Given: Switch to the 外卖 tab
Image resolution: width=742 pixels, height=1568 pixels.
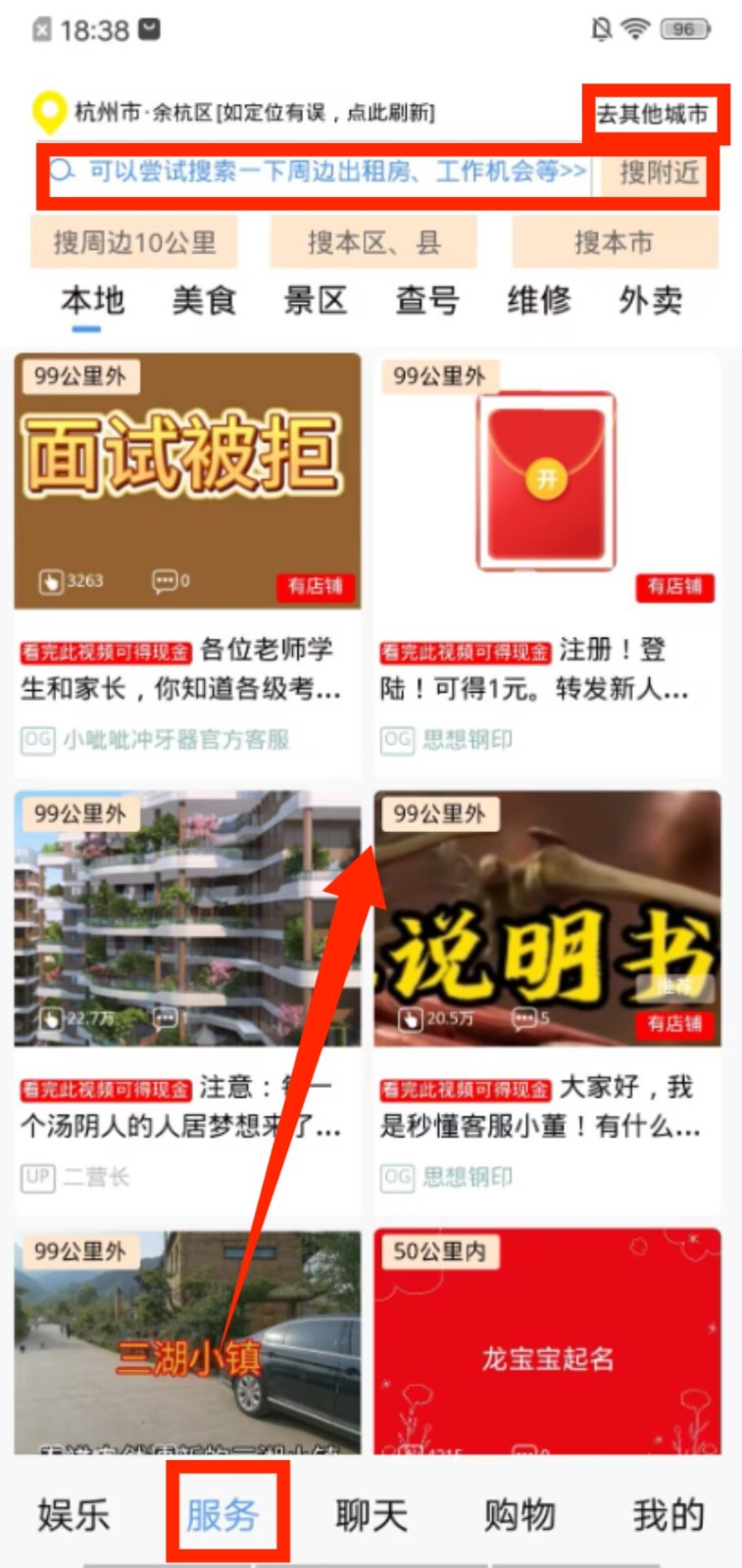Looking at the screenshot, I should pos(650,300).
